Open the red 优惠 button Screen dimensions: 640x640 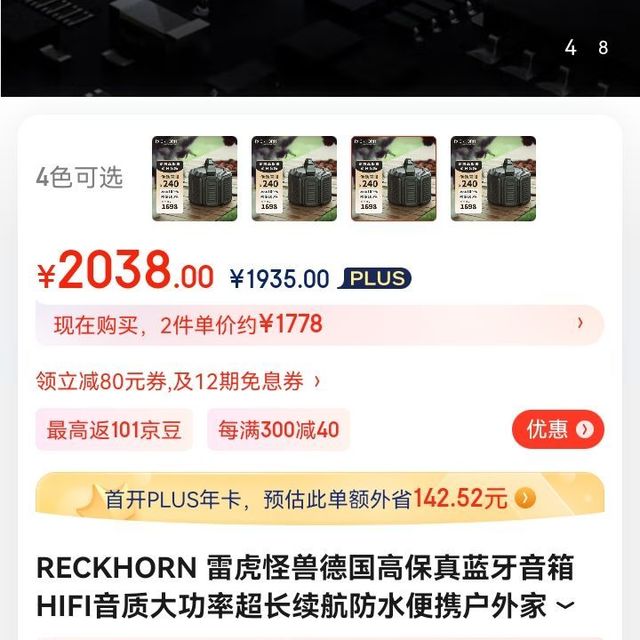coord(558,430)
